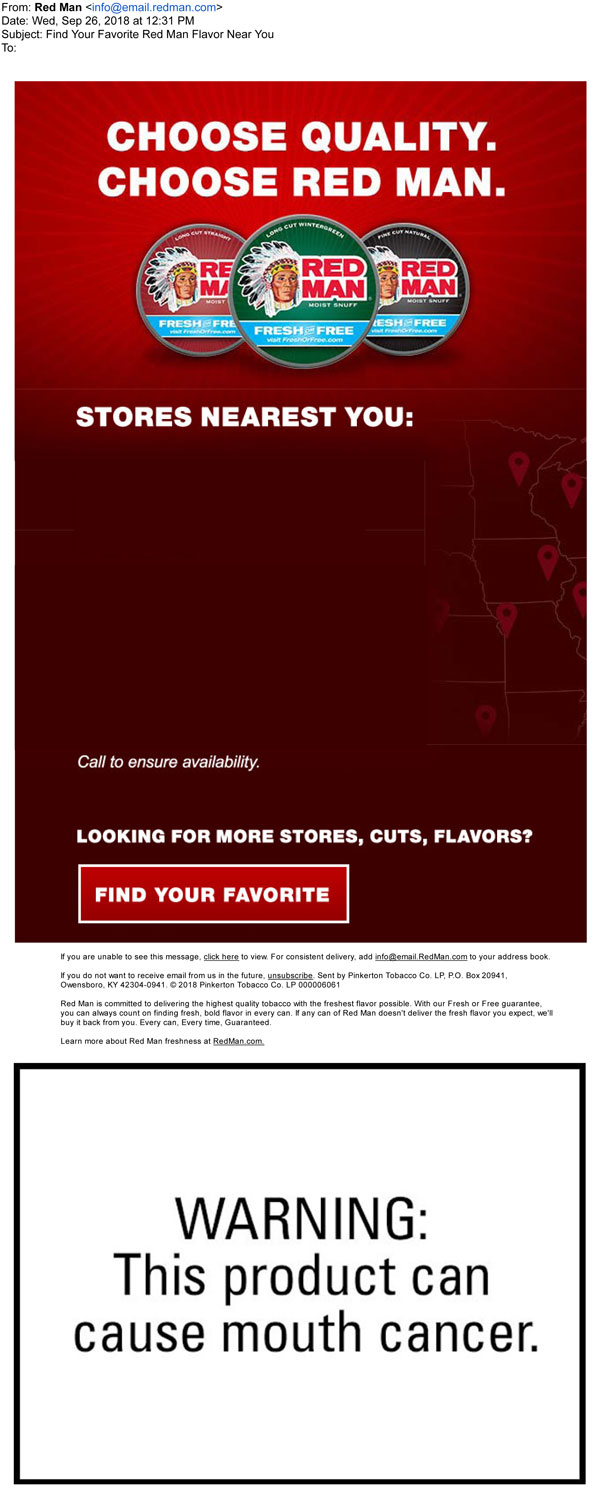The height and width of the screenshot is (1492, 600).
Task: Open the RedMan.com freshness link
Action: 238,1041
